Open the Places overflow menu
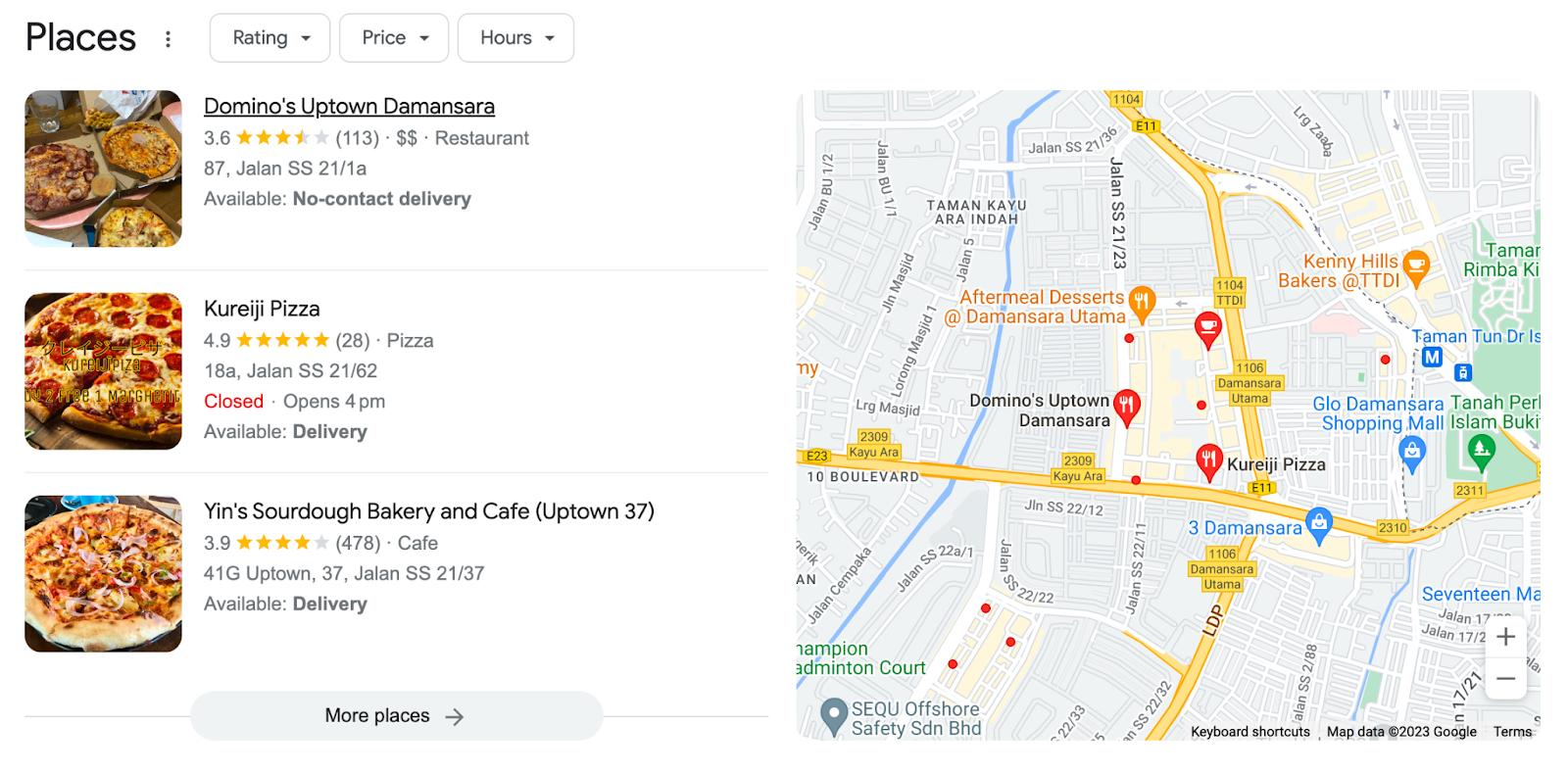 (168, 39)
